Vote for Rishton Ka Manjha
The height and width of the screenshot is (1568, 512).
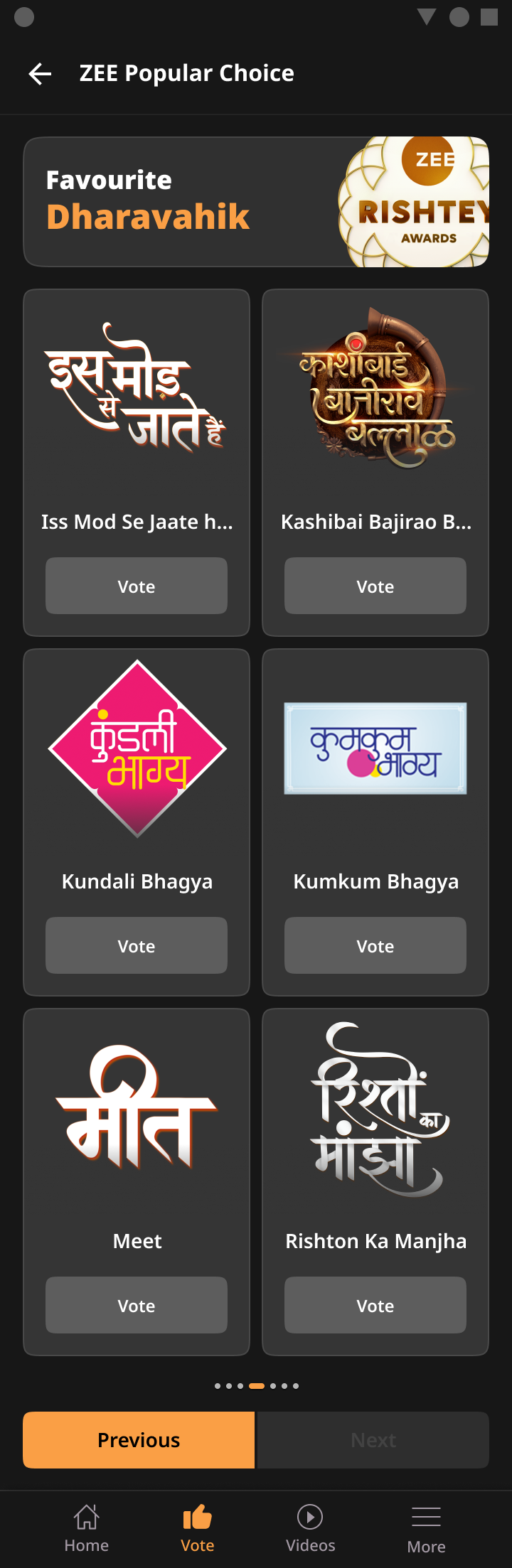pos(375,1306)
